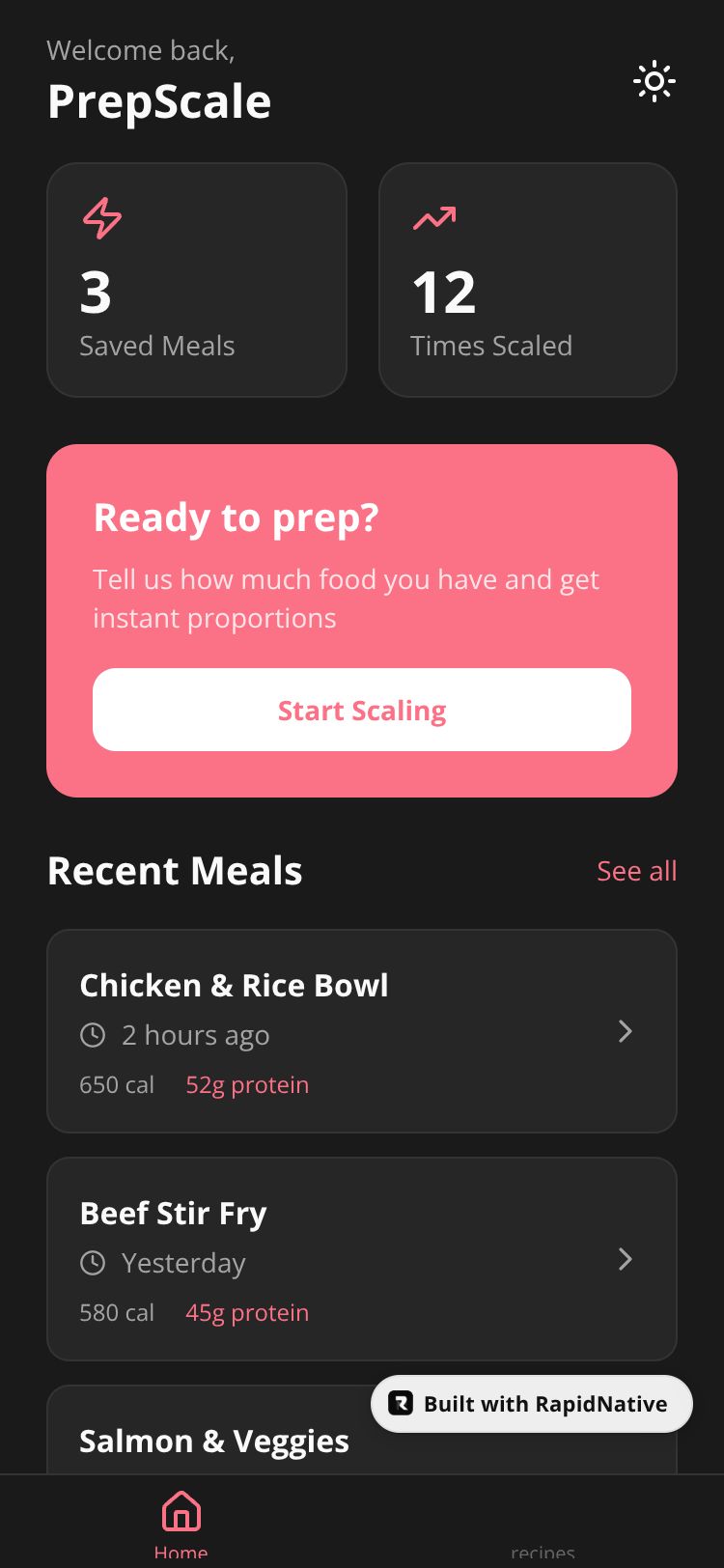
Task: Open the Chicken & Rice Bowl meal
Action: point(362,1030)
